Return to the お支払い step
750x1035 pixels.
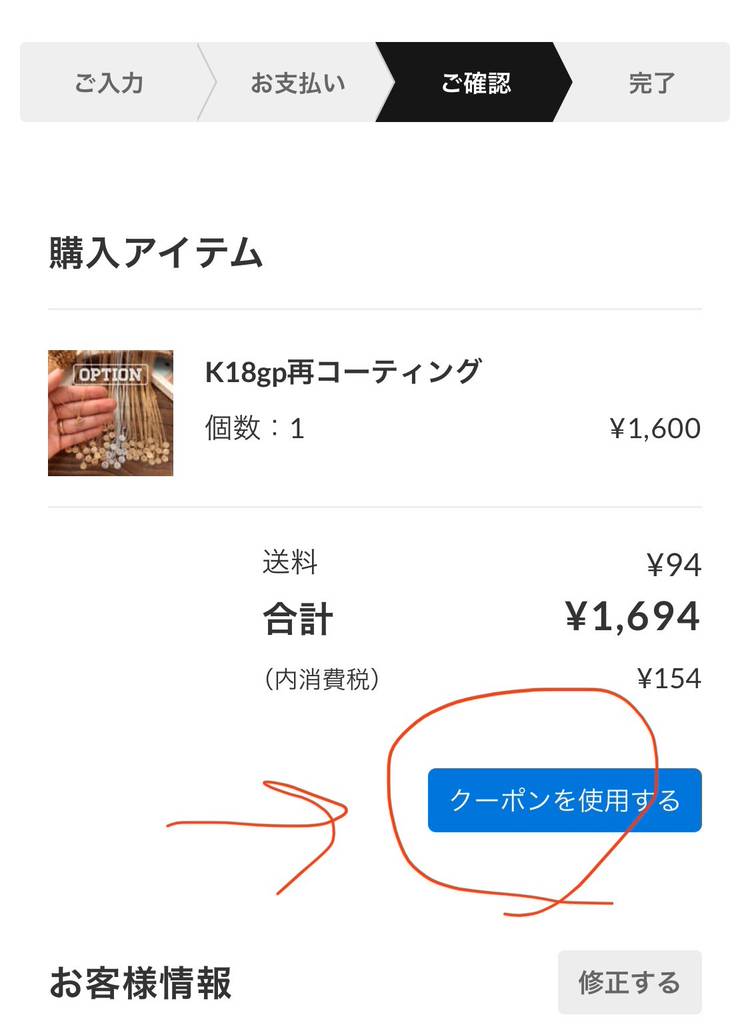297,82
